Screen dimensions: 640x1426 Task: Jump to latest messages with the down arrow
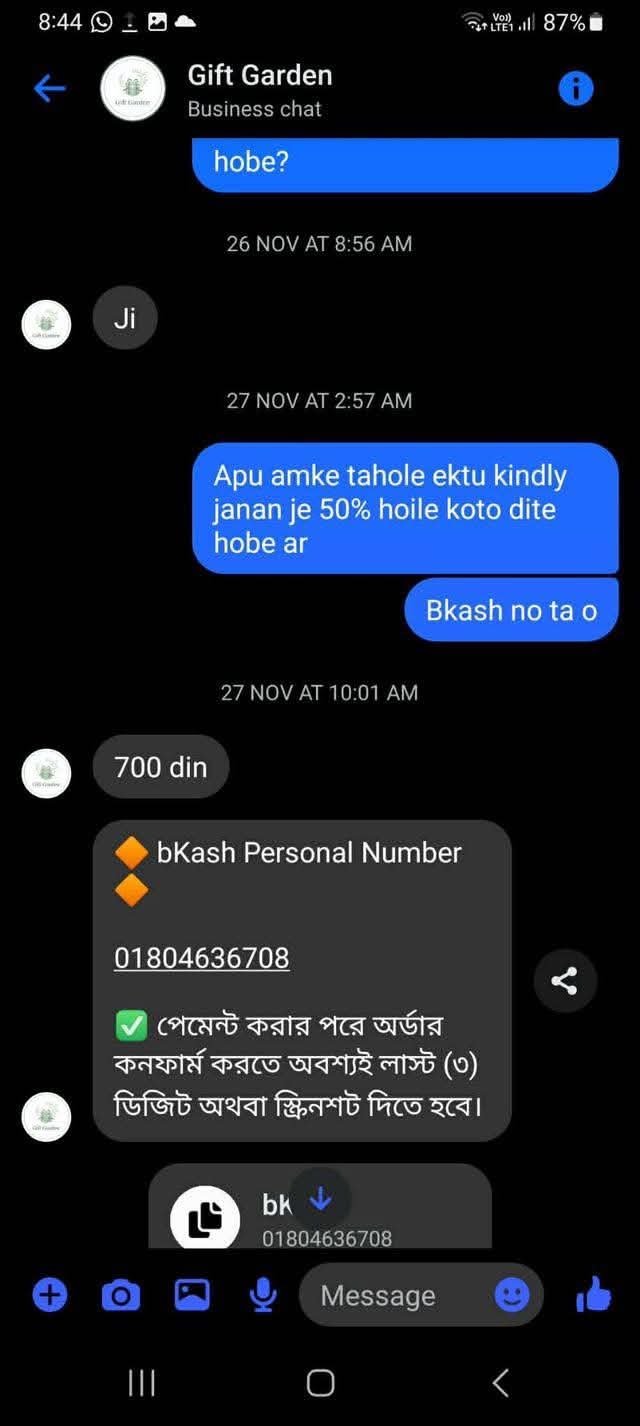320,1198
